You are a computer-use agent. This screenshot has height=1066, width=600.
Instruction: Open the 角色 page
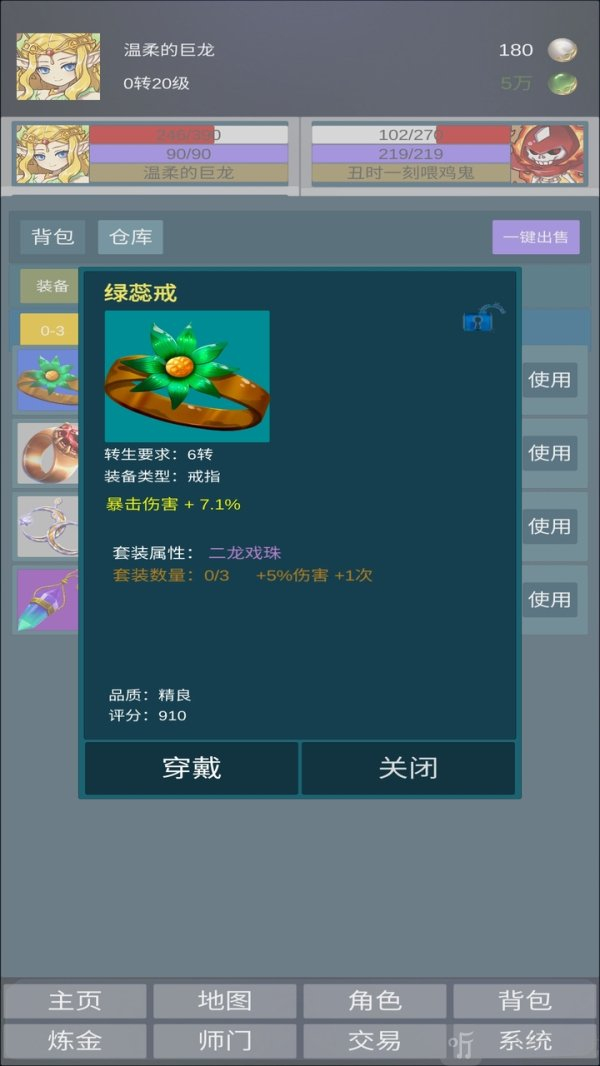tap(375, 1001)
